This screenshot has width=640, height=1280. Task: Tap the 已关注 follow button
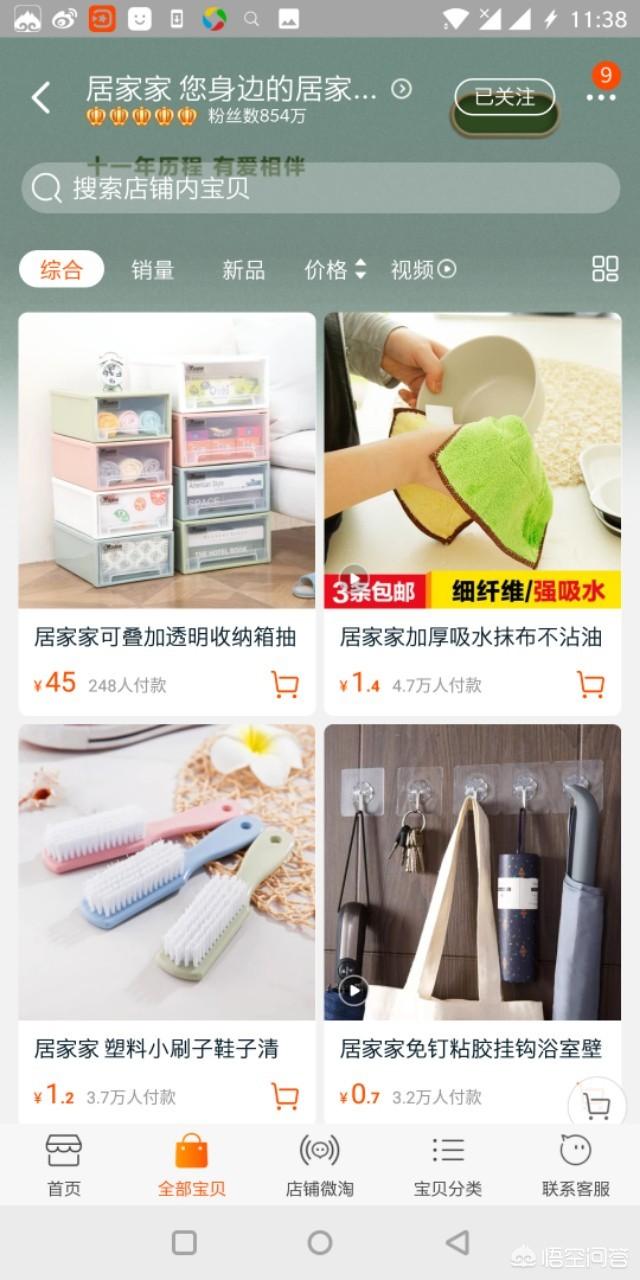[x=504, y=97]
